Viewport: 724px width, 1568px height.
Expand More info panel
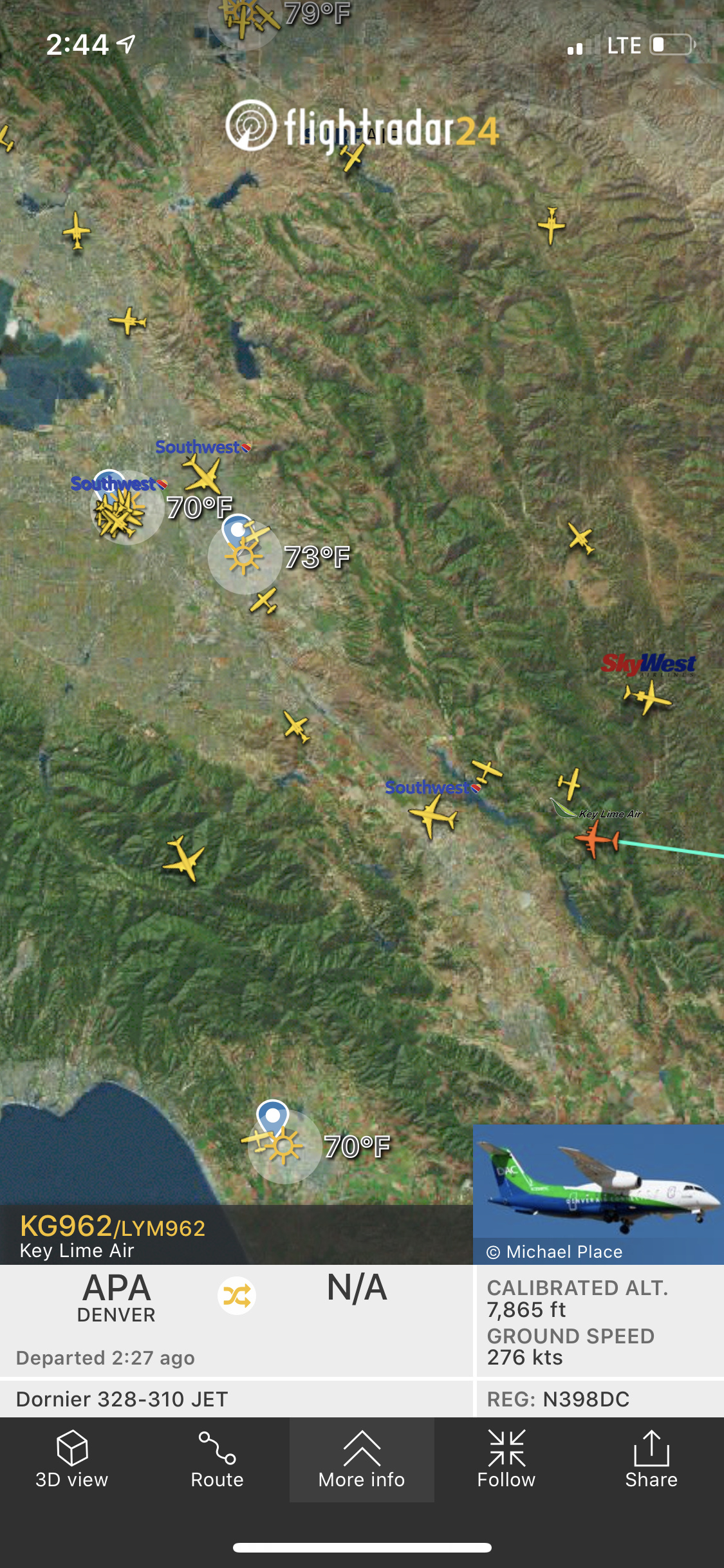[x=362, y=1459]
